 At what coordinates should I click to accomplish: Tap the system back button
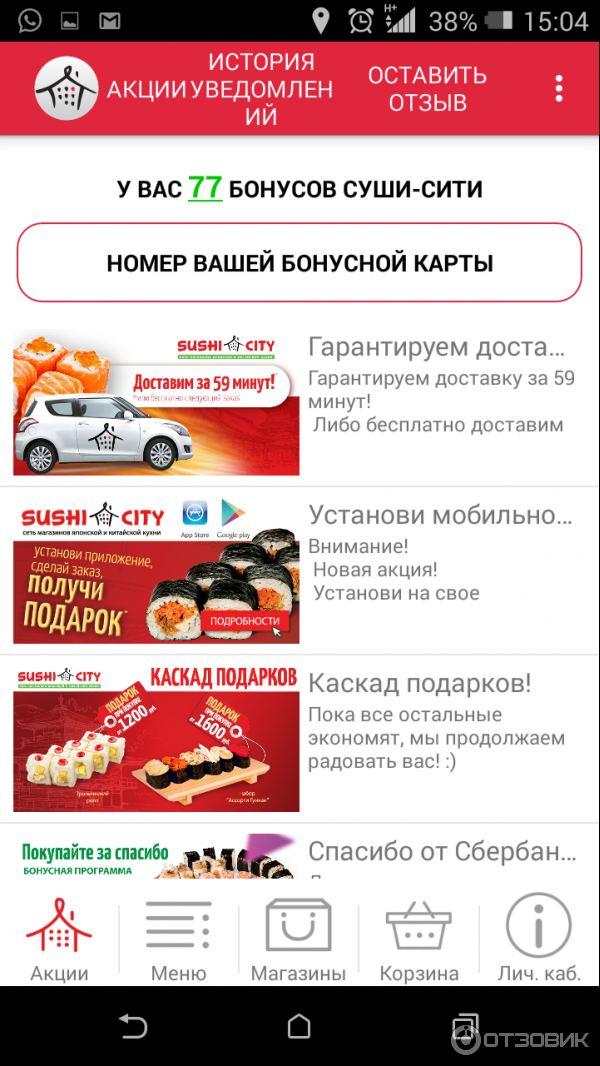pos(132,1026)
